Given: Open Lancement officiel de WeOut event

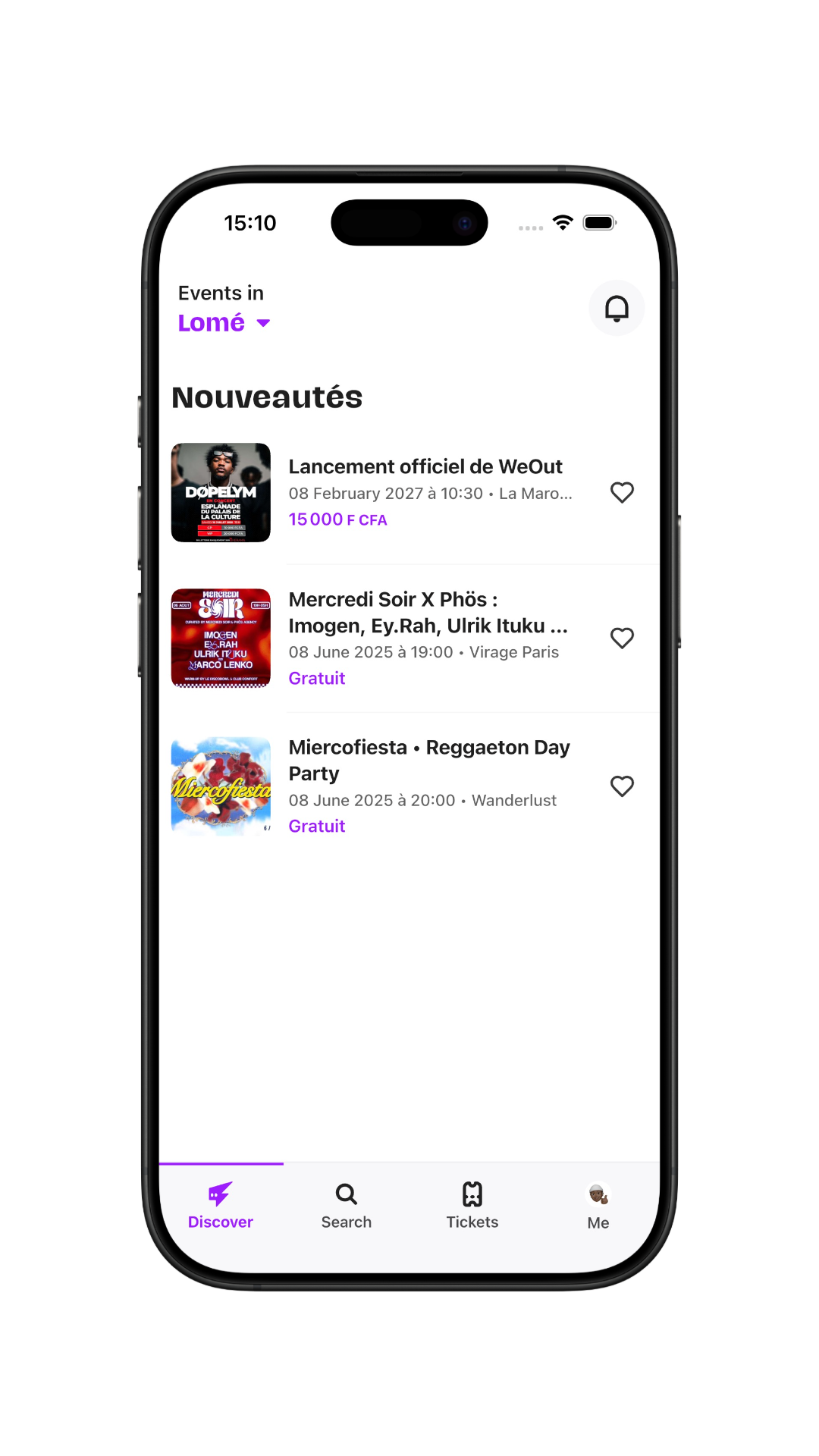Looking at the screenshot, I should (425, 467).
